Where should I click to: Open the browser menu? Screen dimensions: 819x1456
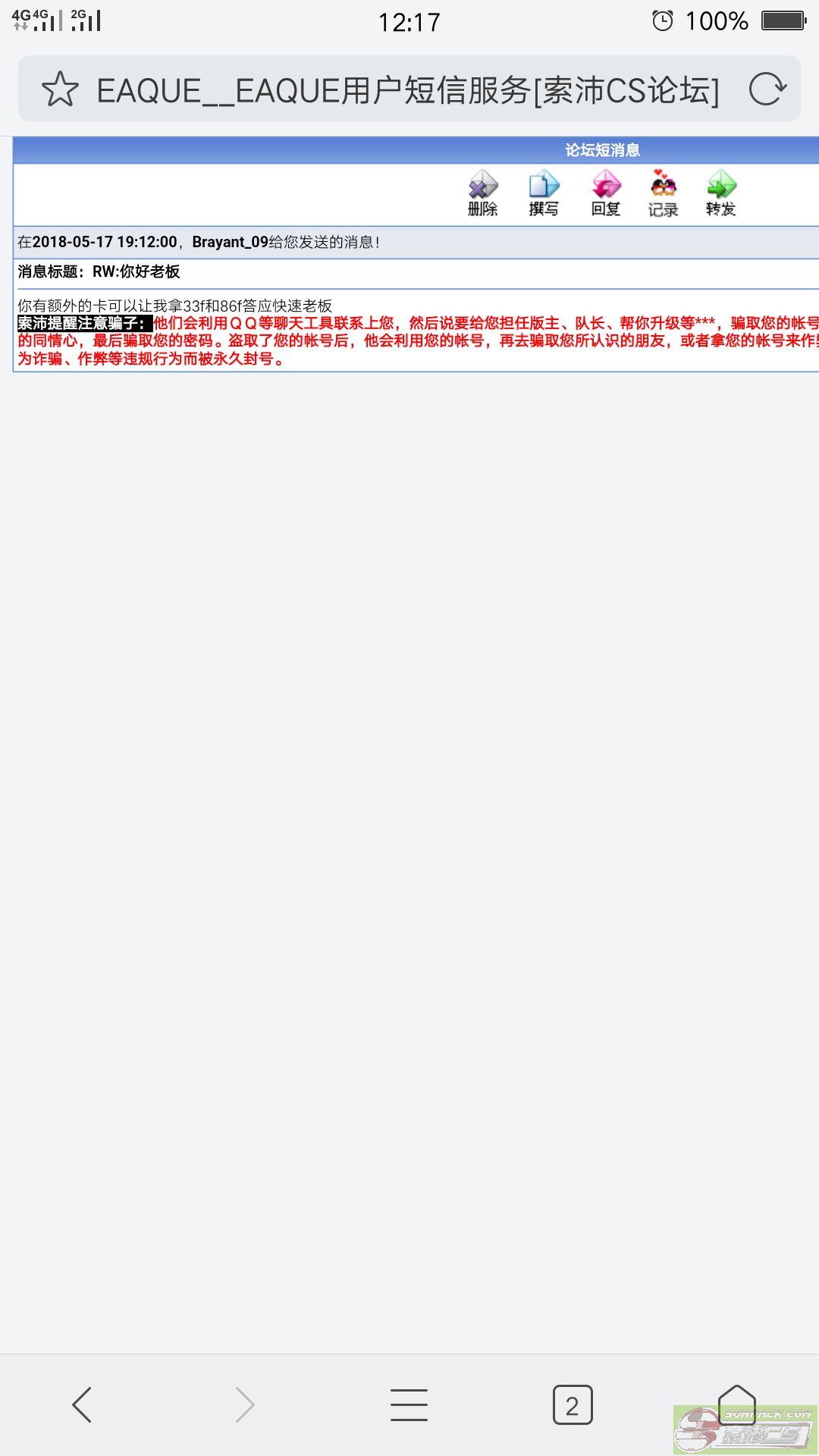point(409,1404)
